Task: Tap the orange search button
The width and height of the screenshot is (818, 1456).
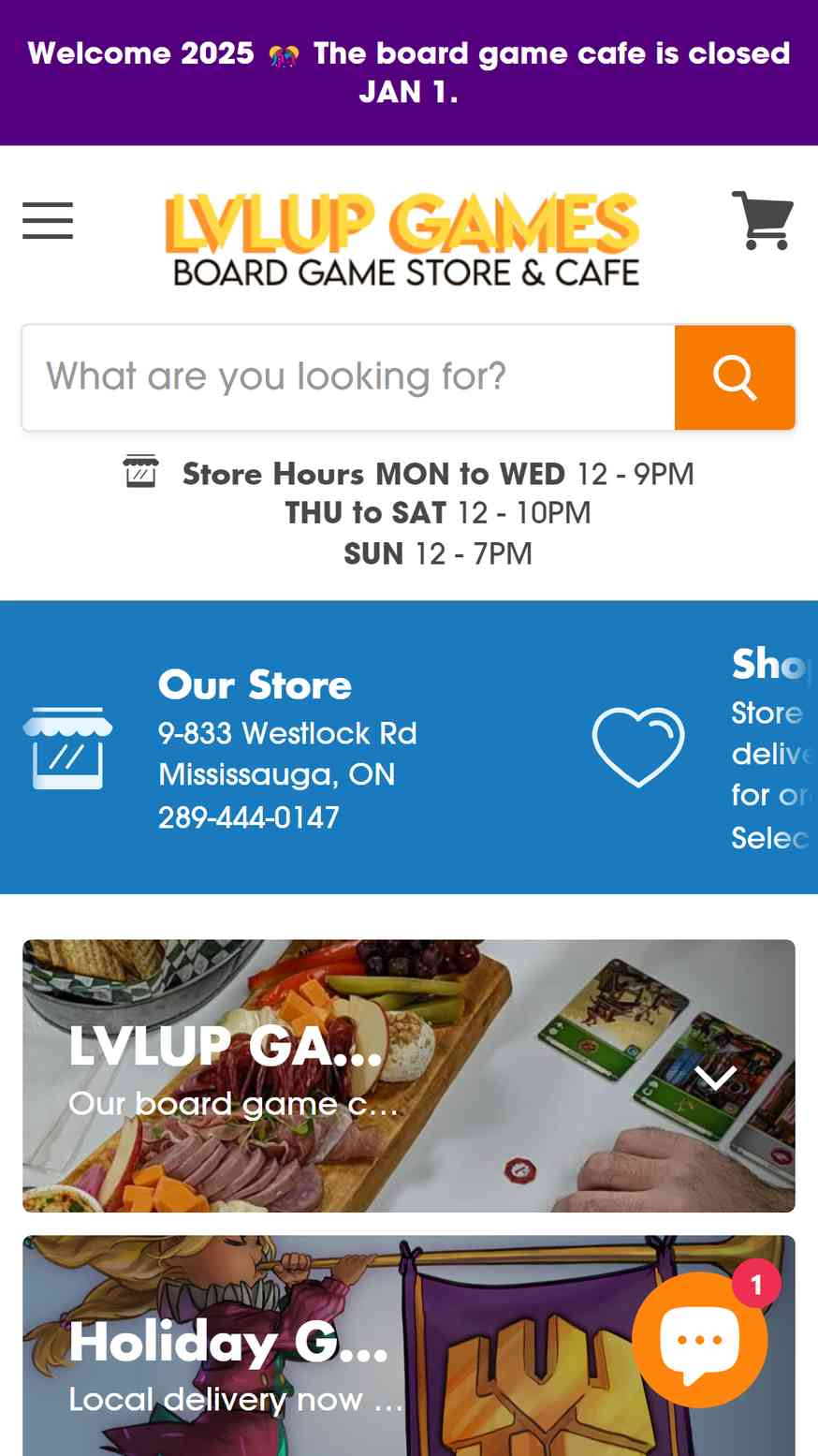Action: click(x=735, y=377)
